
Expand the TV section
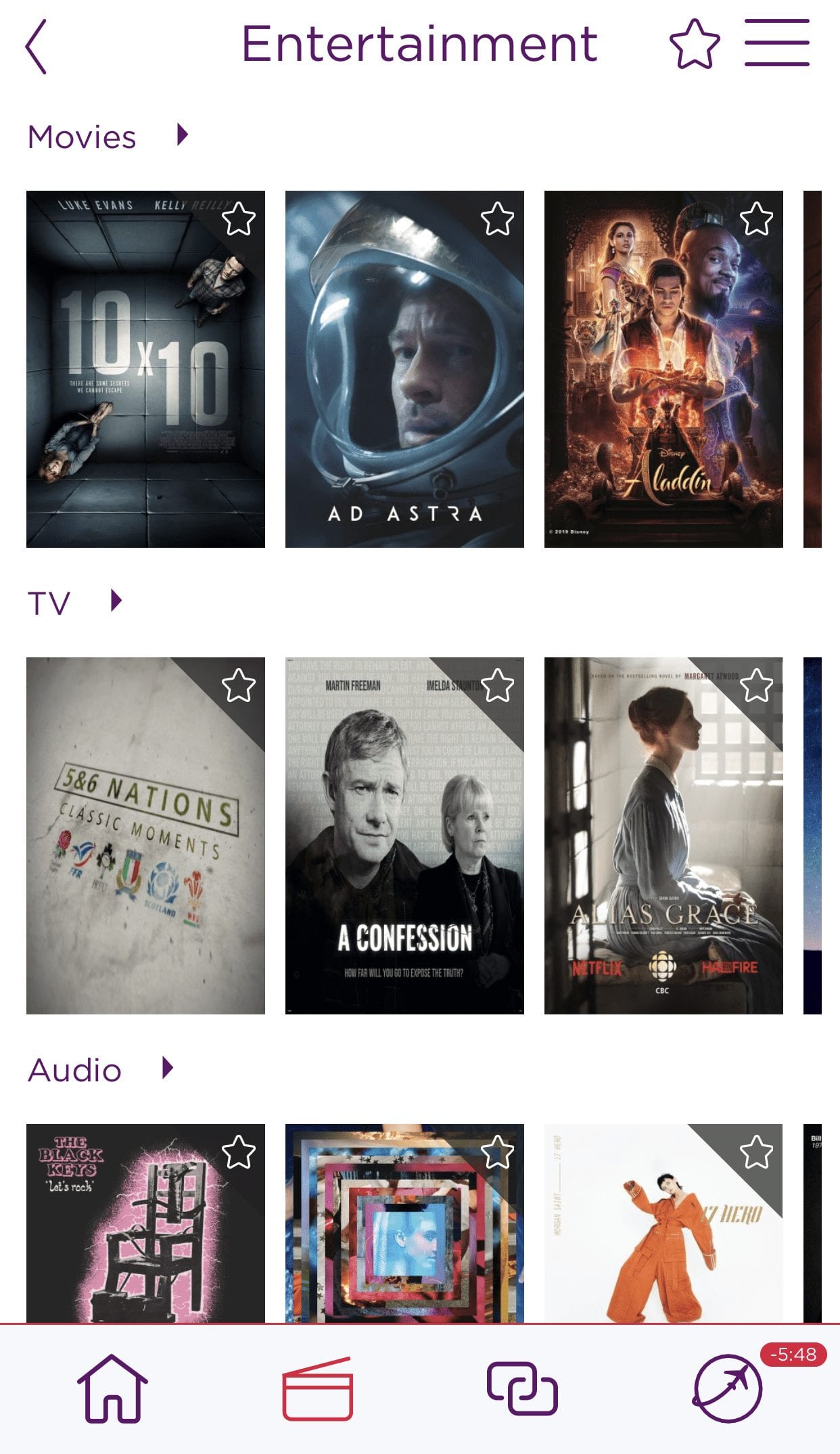[x=116, y=601]
